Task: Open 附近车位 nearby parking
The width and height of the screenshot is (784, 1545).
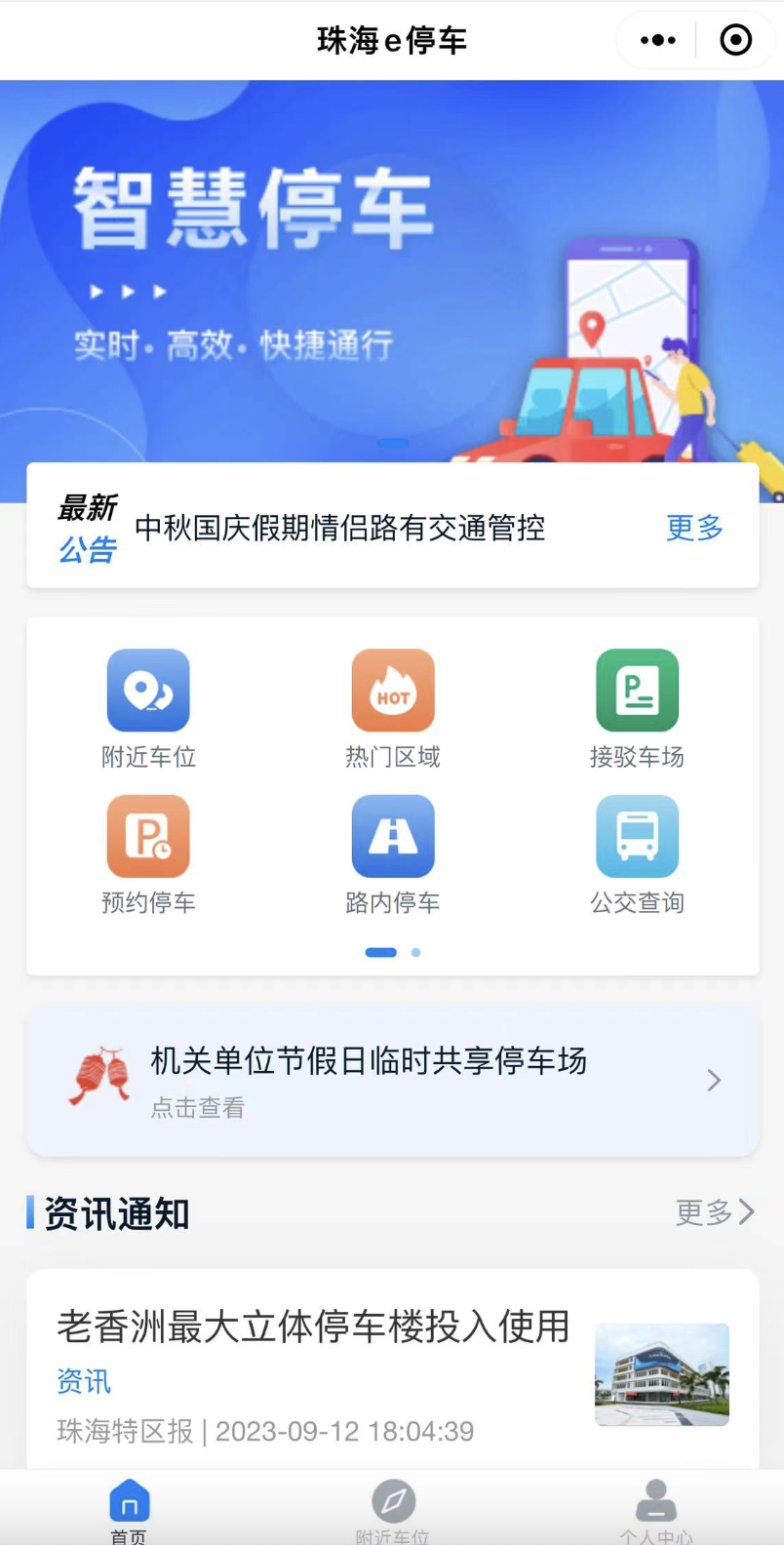Action: point(148,709)
